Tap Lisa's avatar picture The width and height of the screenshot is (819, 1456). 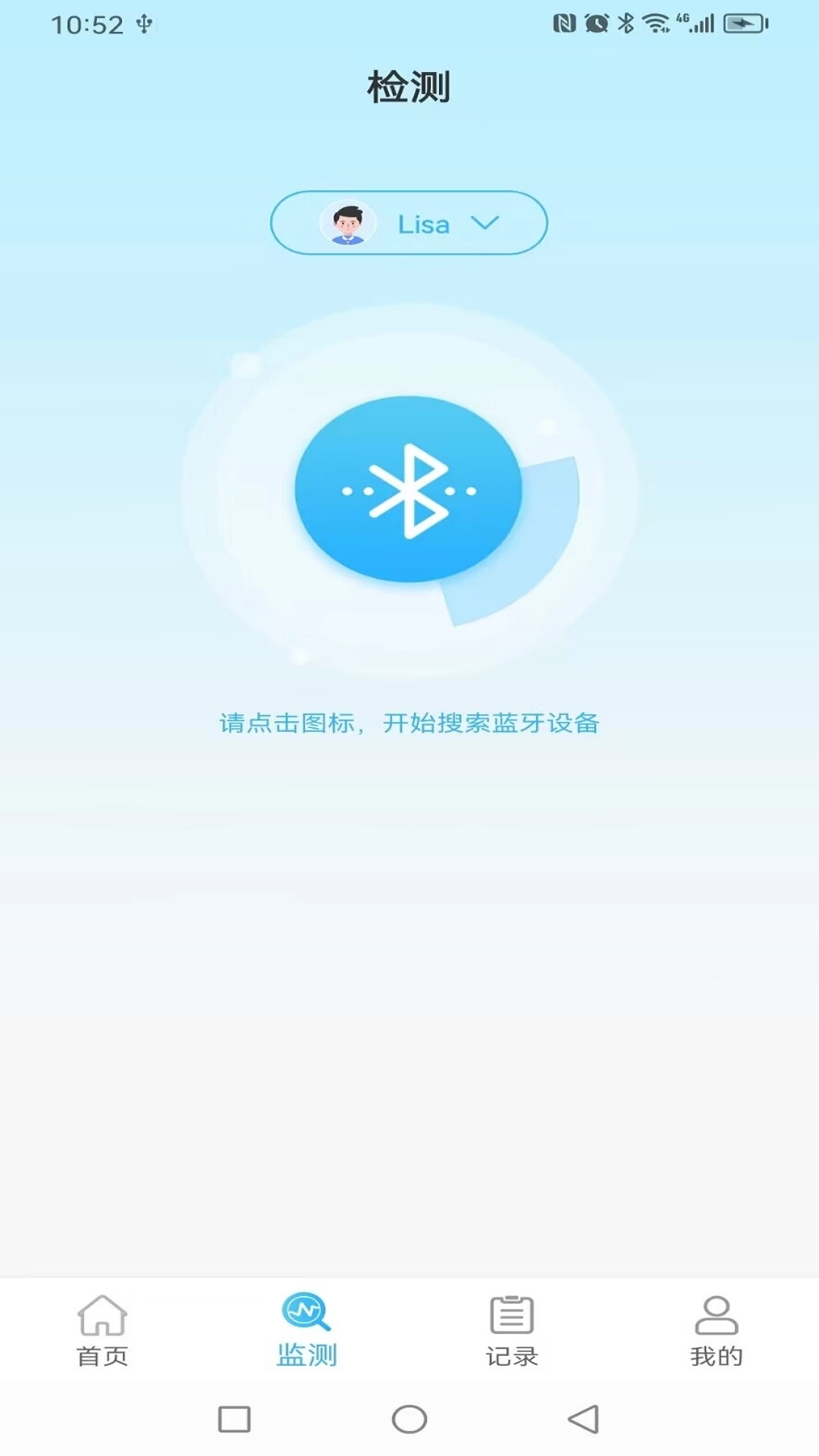349,224
